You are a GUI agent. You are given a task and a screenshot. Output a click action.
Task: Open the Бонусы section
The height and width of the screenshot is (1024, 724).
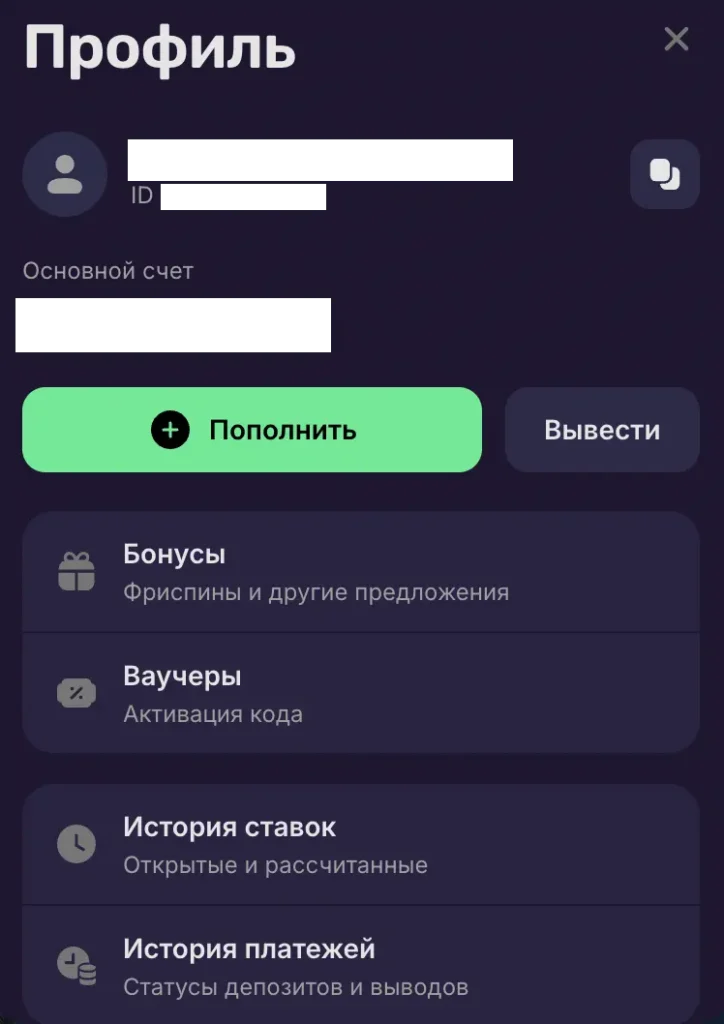[x=360, y=572]
